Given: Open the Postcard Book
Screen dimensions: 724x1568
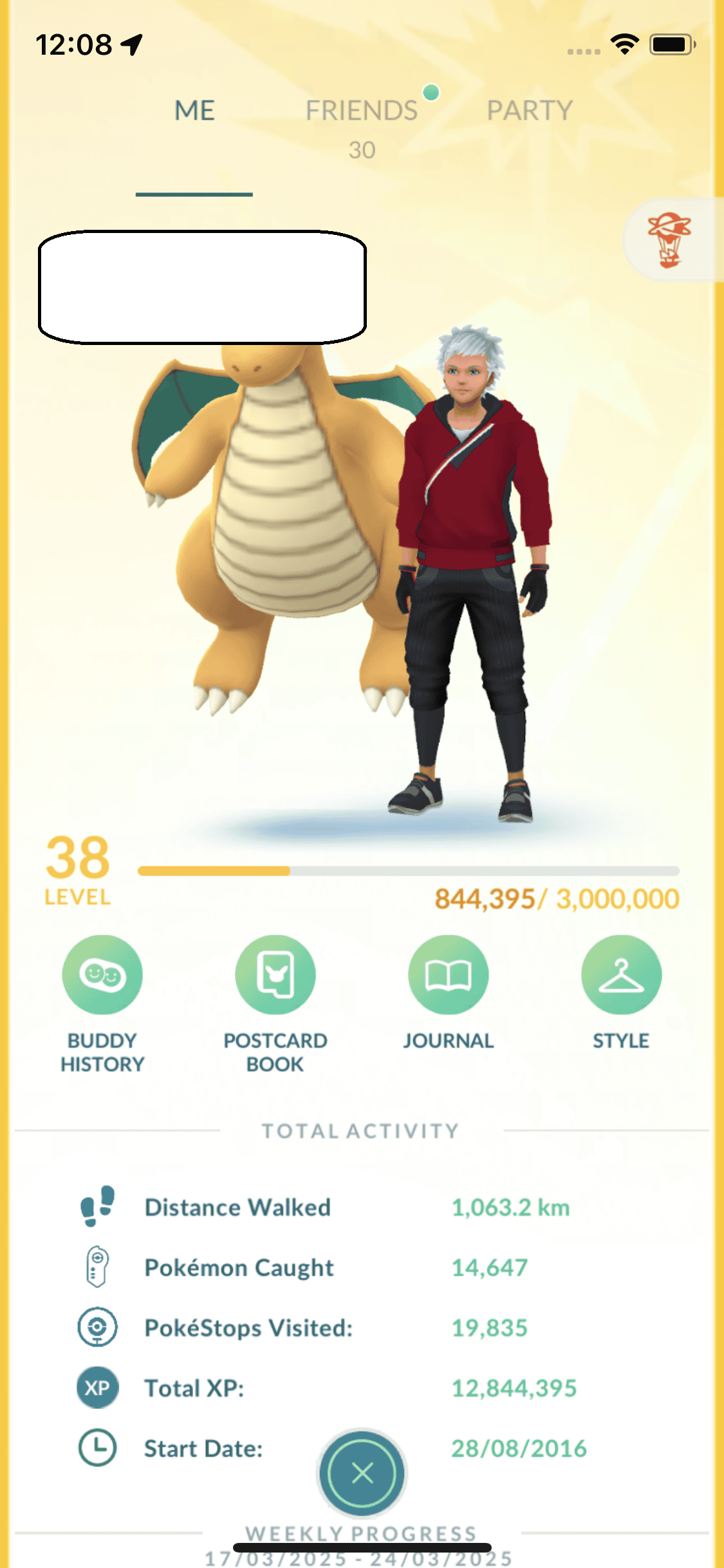Looking at the screenshot, I should [x=275, y=975].
